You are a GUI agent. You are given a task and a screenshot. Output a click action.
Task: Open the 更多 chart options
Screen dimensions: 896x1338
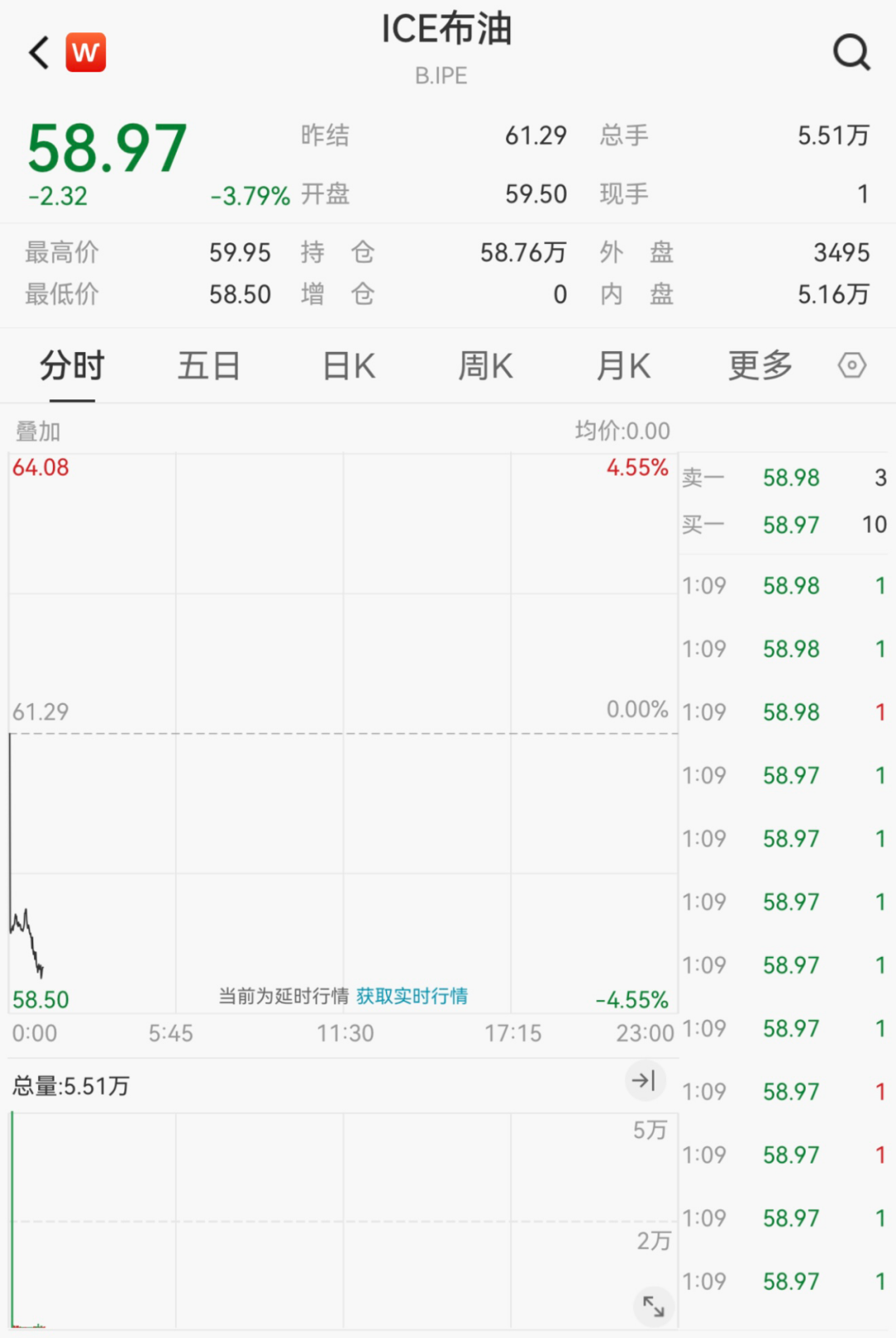[760, 366]
